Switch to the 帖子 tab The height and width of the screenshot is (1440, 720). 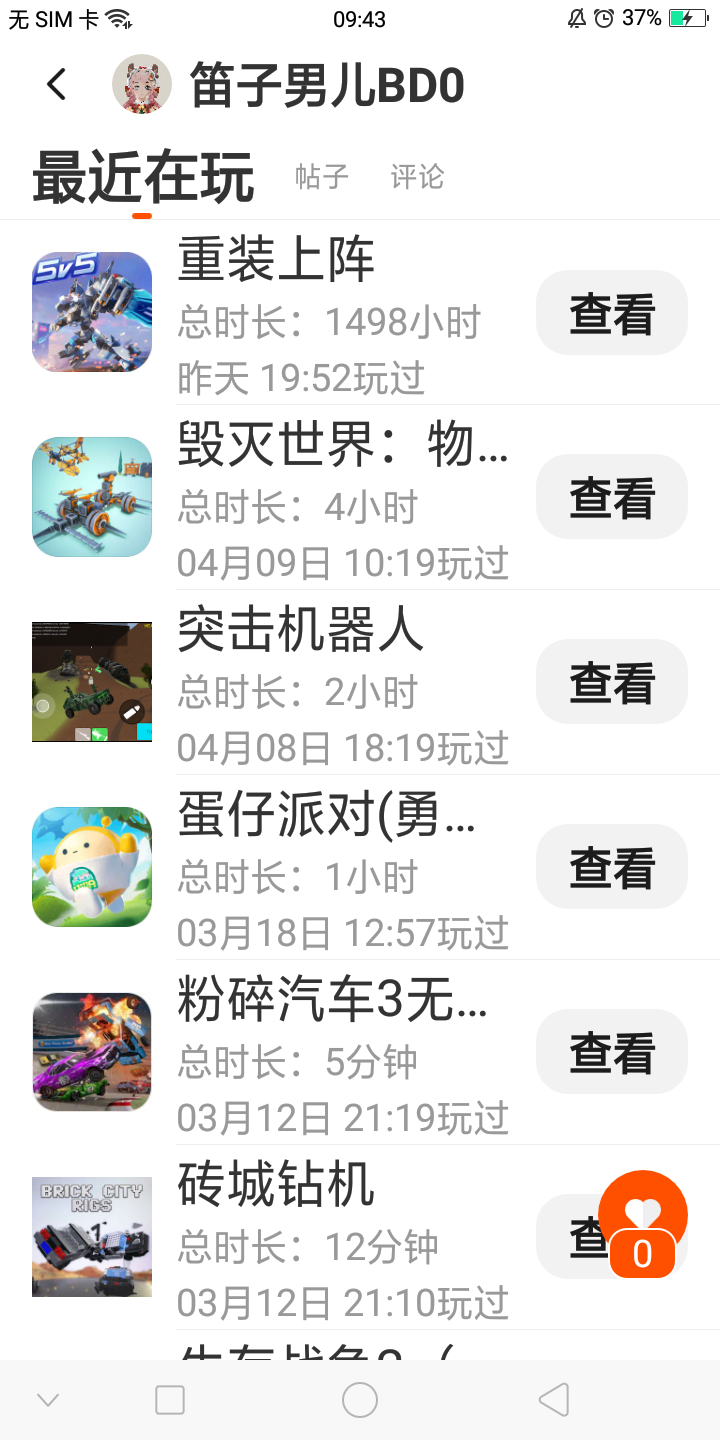322,177
